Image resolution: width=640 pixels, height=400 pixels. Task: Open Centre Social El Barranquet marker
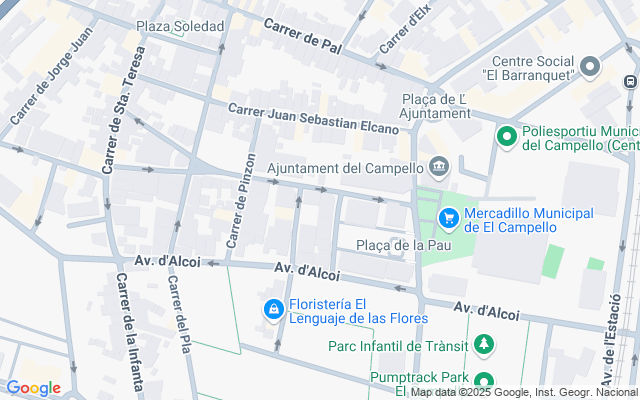click(589, 67)
